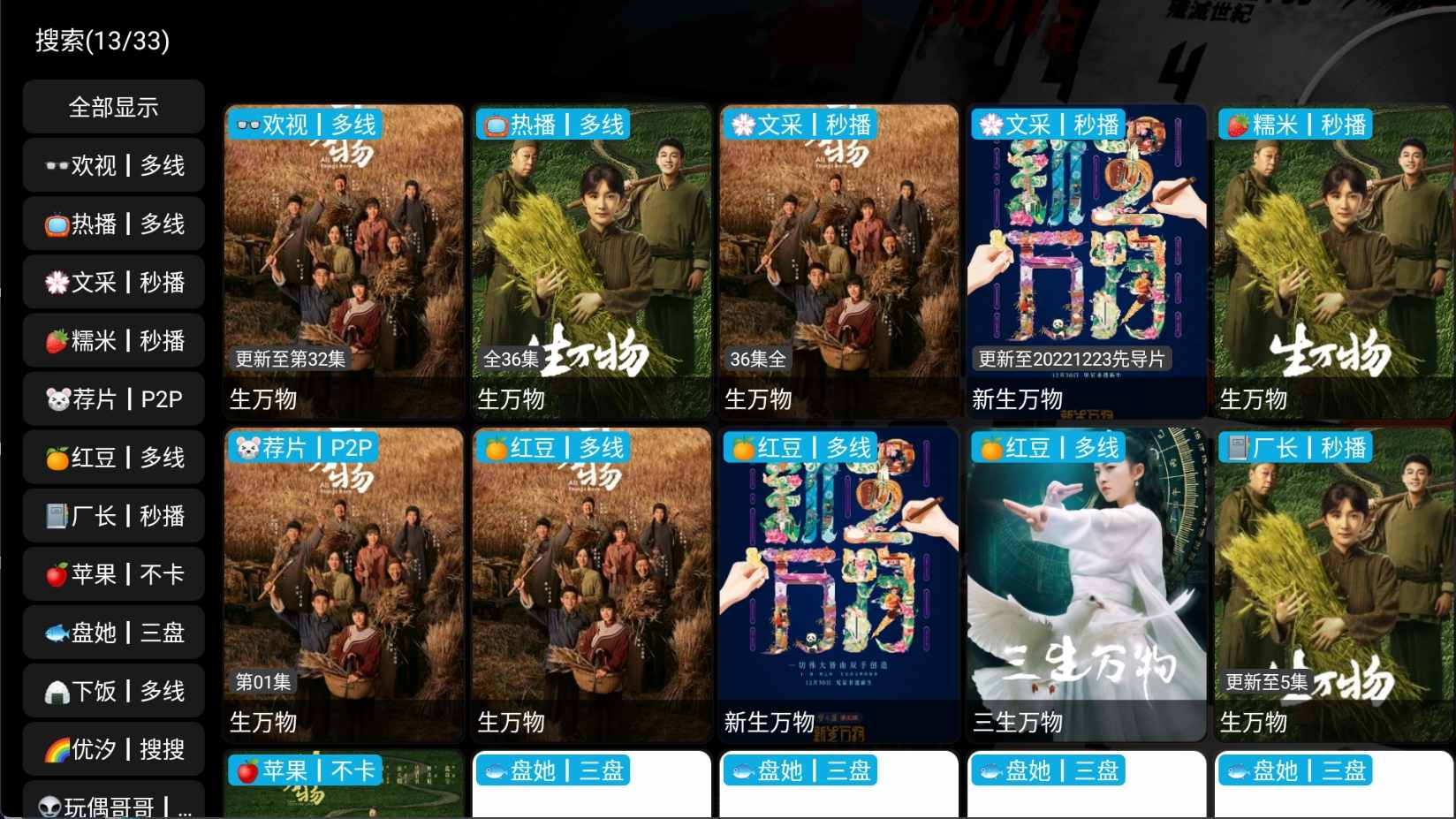Select 厂长 | 秒播 in the source list

click(x=114, y=516)
